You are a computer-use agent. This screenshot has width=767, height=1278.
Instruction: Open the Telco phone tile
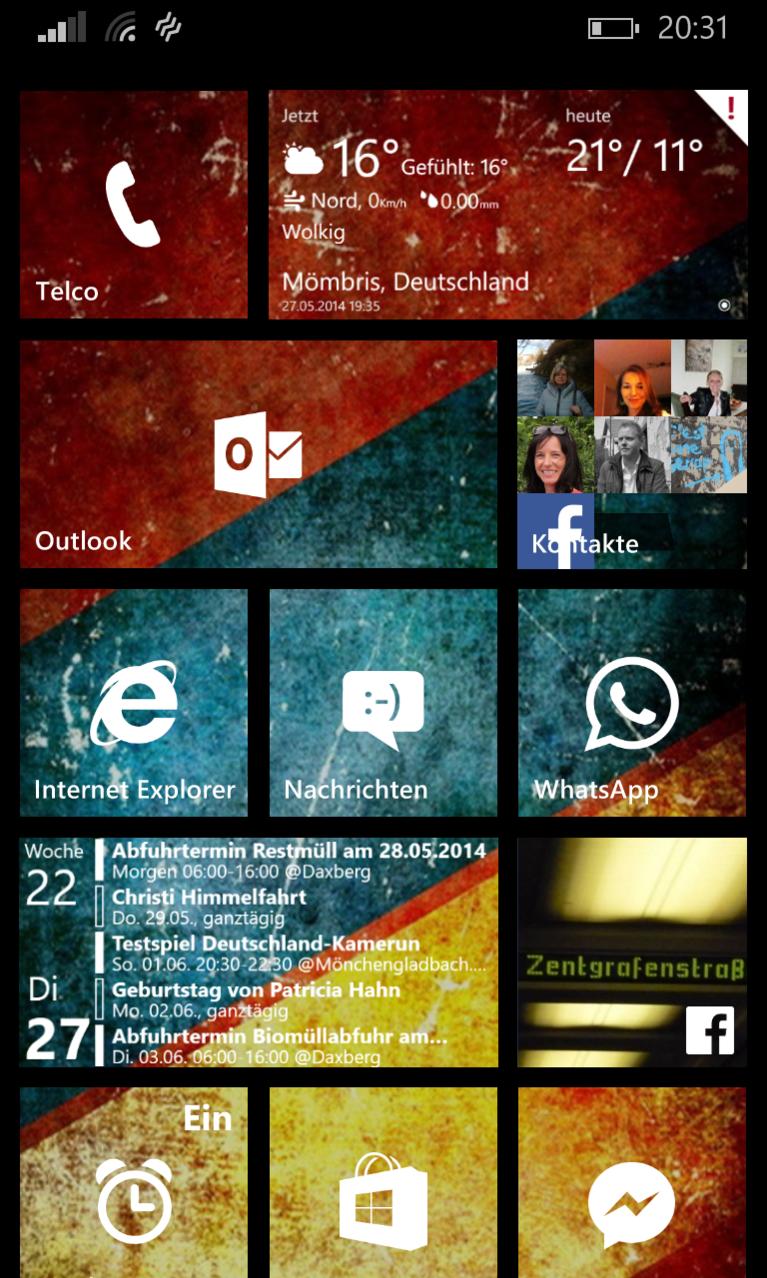click(133, 205)
